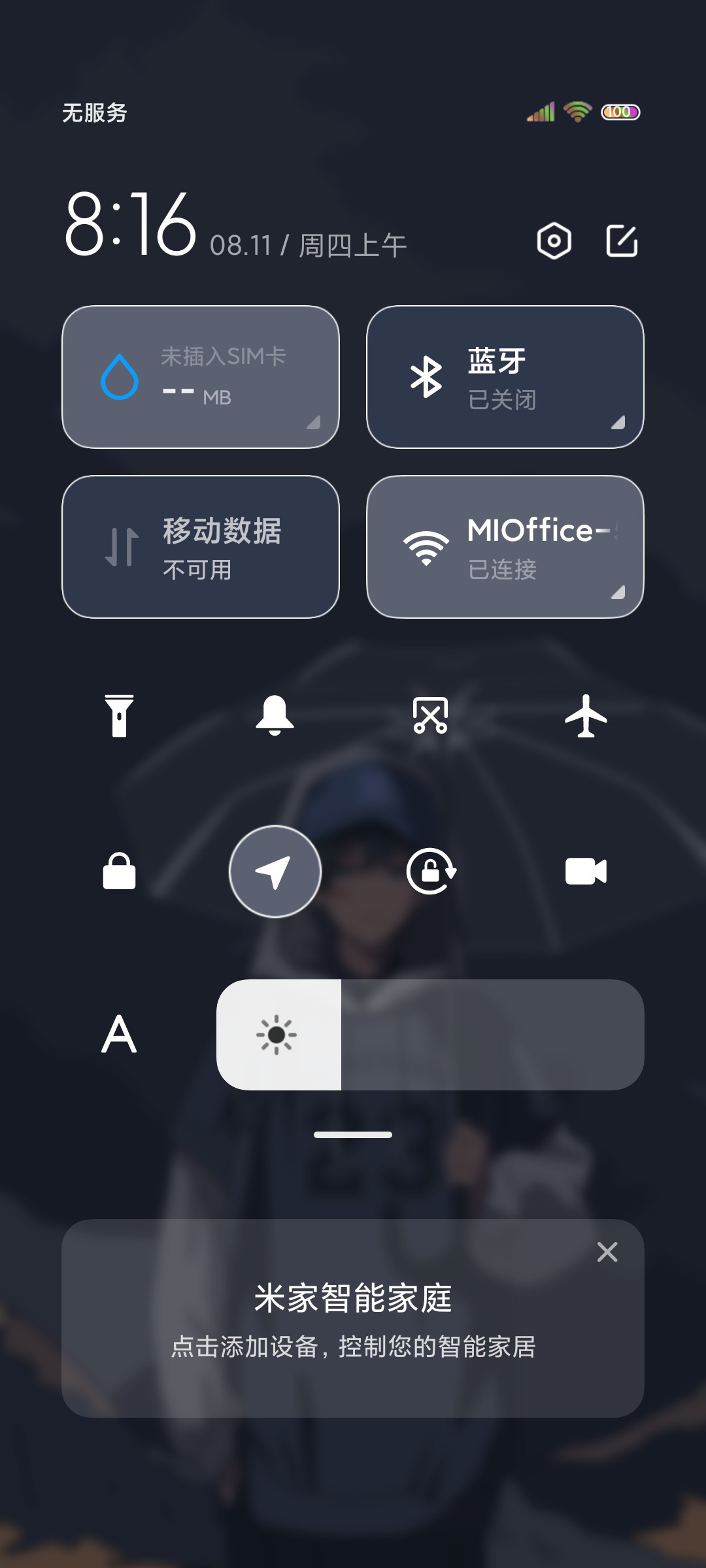Open settings via the hexagon gear icon
Screen dimensions: 706x1568
click(554, 241)
